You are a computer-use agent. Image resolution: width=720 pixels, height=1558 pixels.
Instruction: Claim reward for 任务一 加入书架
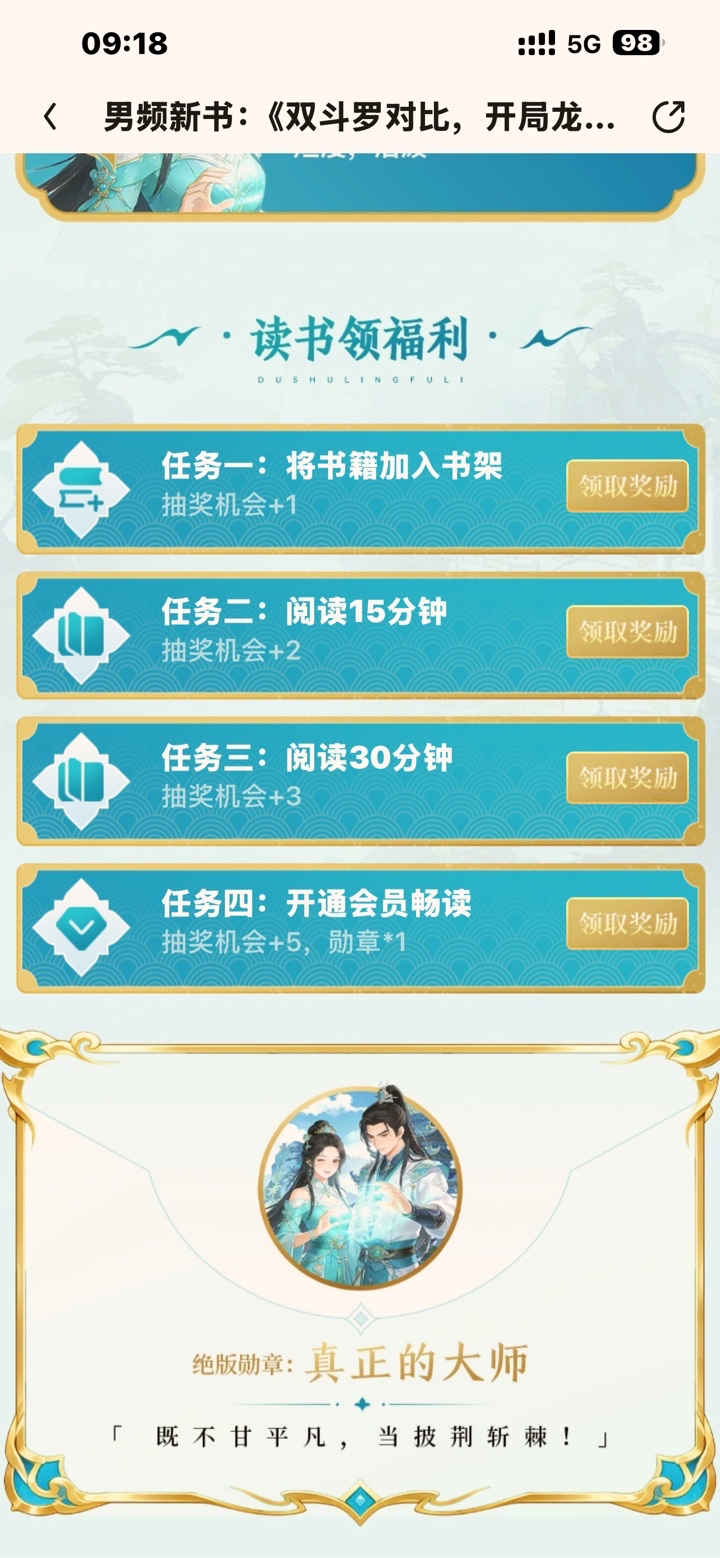tap(627, 487)
